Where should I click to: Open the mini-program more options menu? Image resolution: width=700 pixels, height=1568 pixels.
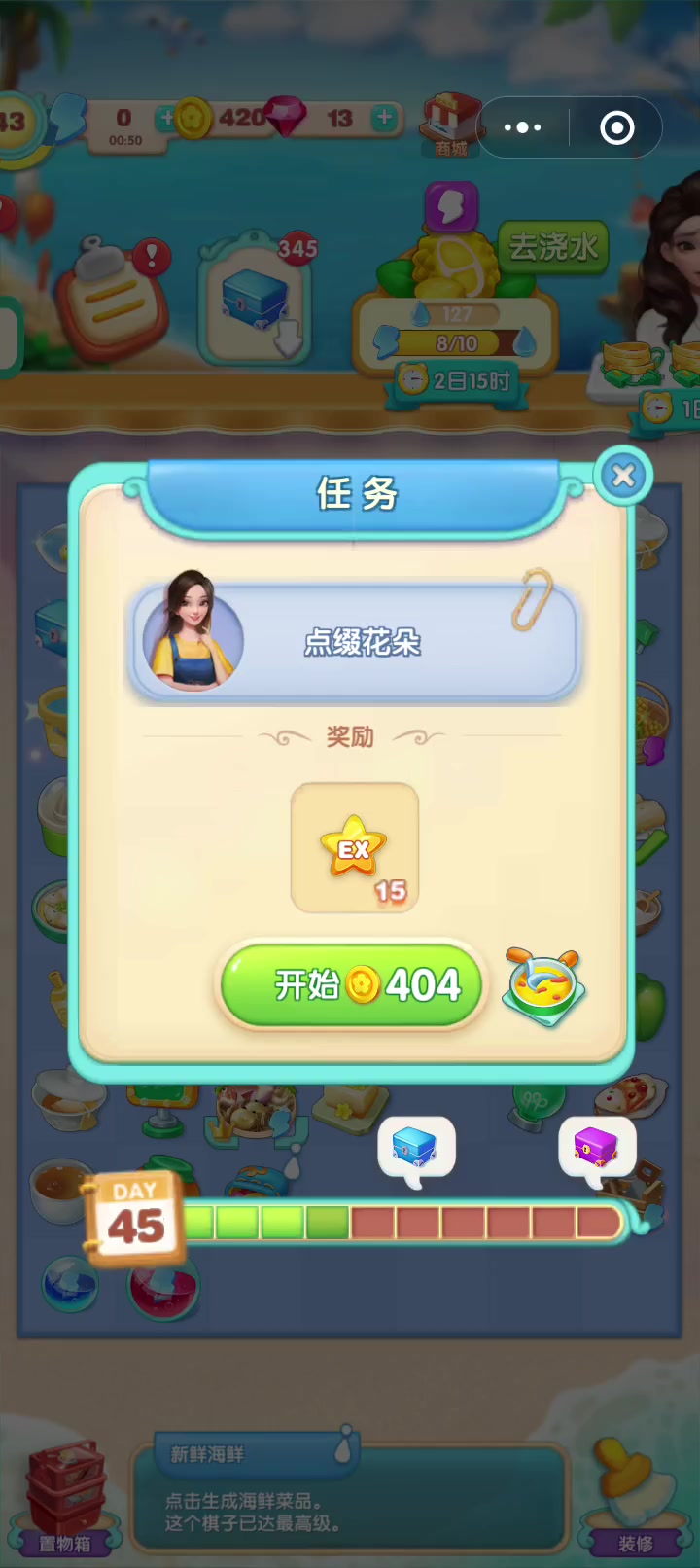523,127
